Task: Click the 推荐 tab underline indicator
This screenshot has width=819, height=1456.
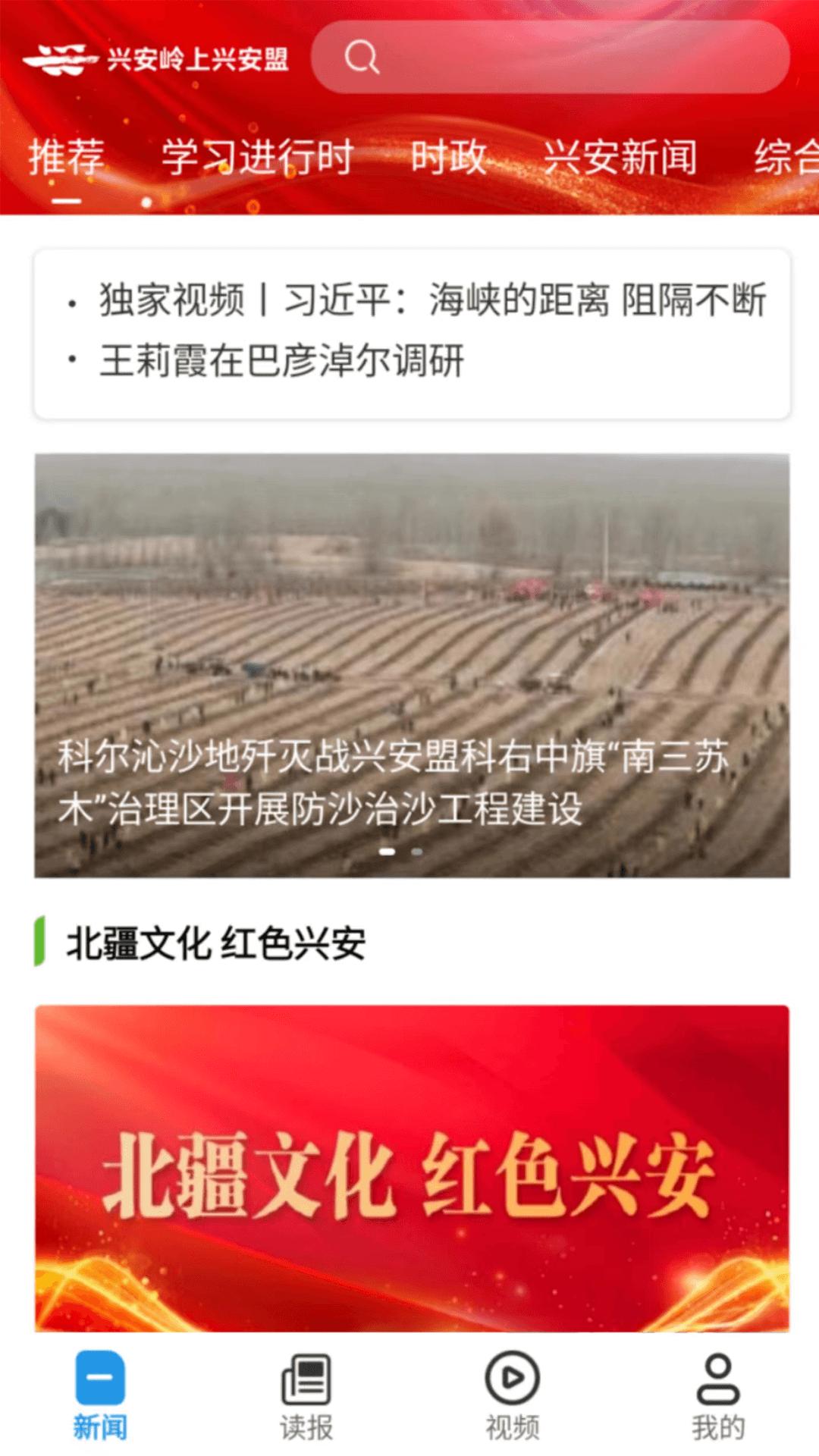Action: 67,200
